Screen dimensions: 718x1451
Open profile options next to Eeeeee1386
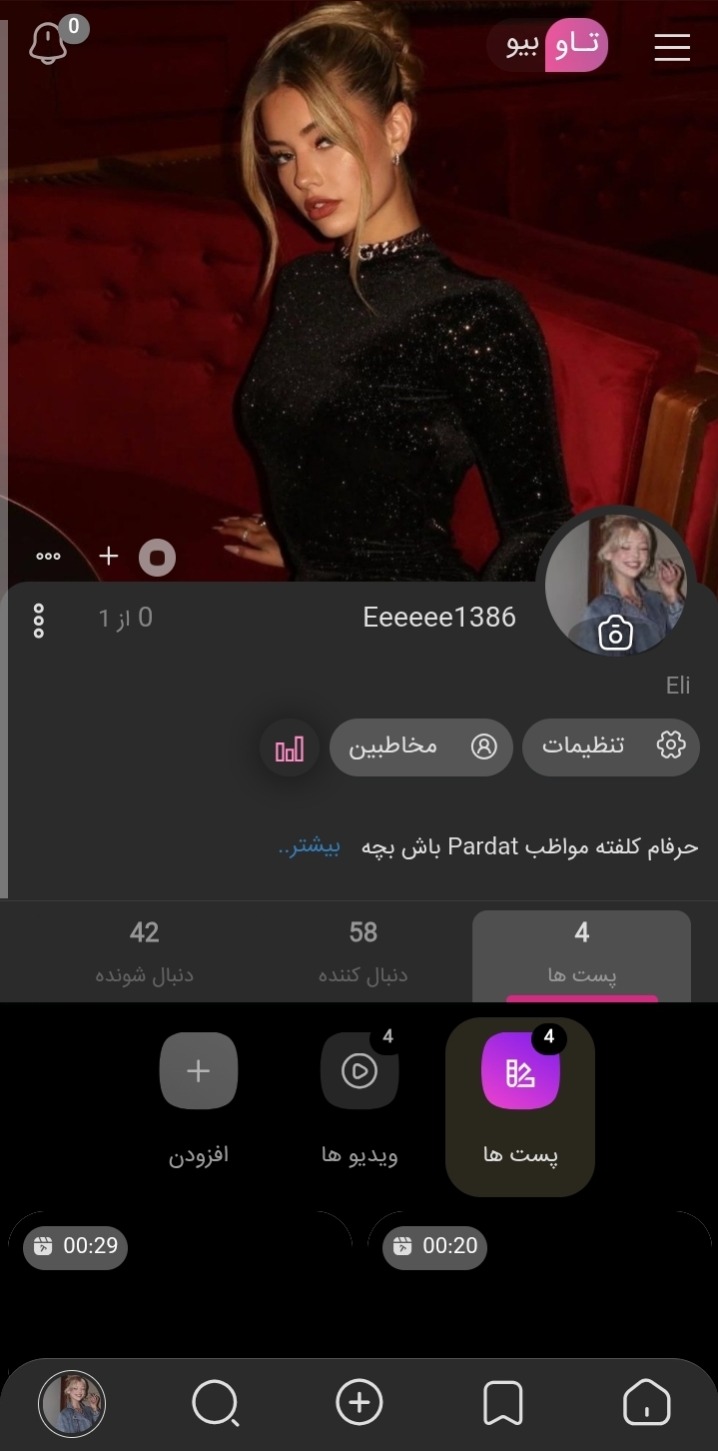[x=39, y=620]
